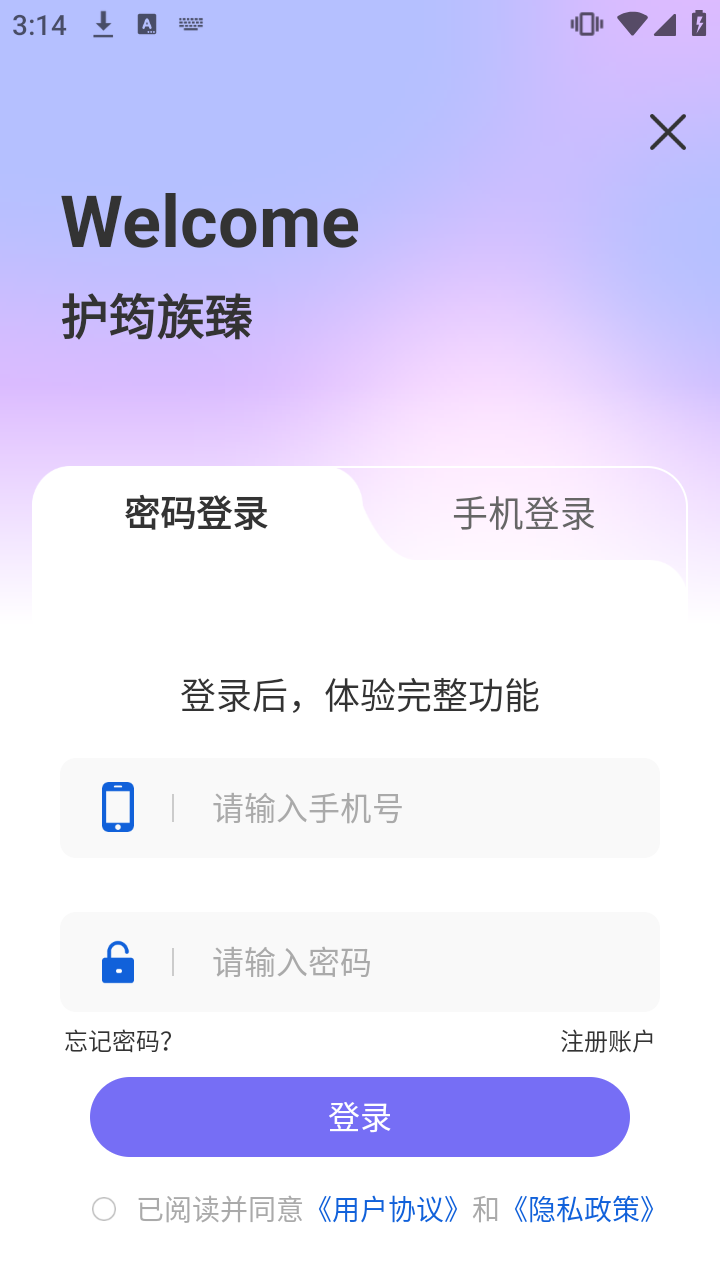Tap the download icon in the status bar
The image size is (720, 1280).
coord(103,22)
